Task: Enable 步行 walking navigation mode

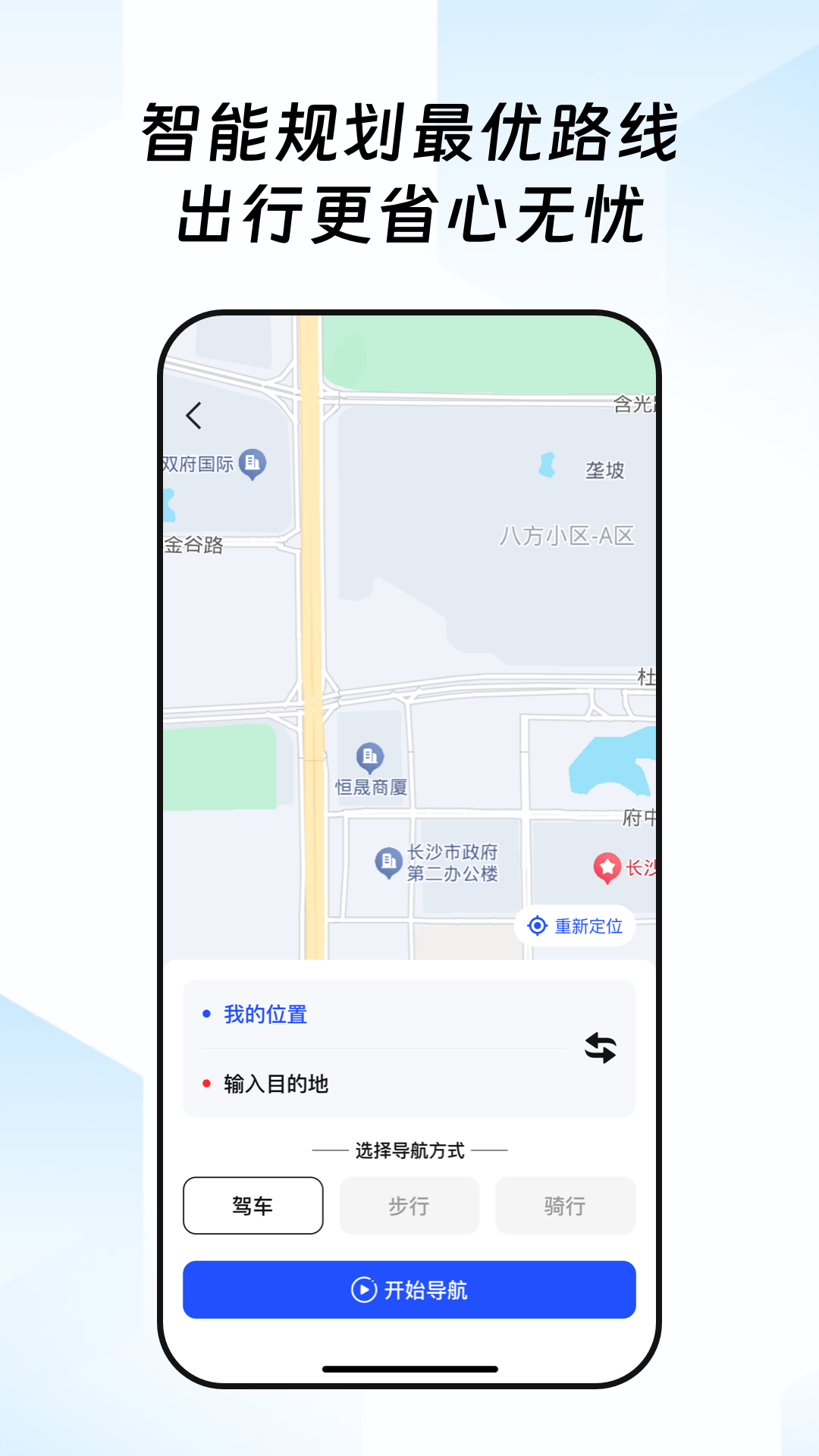Action: pos(409,1206)
